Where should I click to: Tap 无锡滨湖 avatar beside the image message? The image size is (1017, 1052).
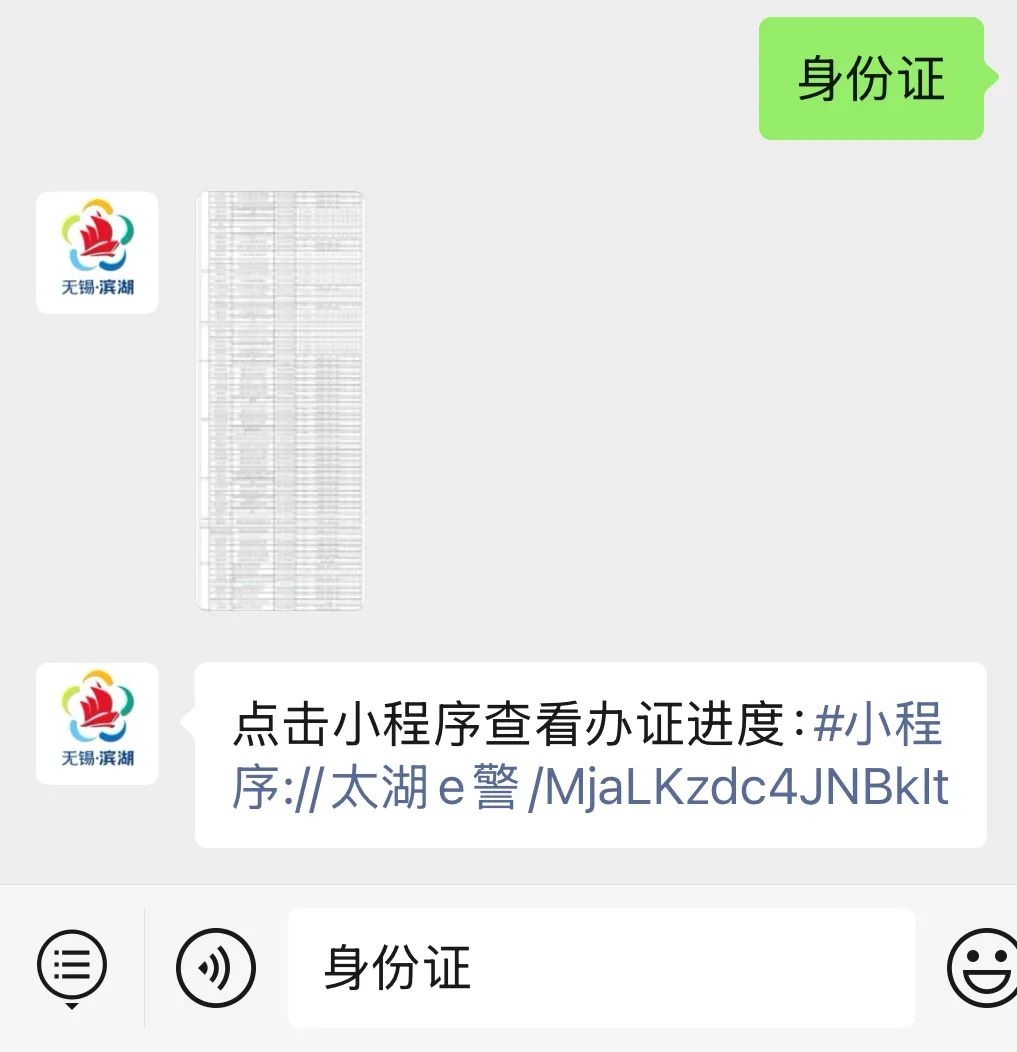coord(97,253)
